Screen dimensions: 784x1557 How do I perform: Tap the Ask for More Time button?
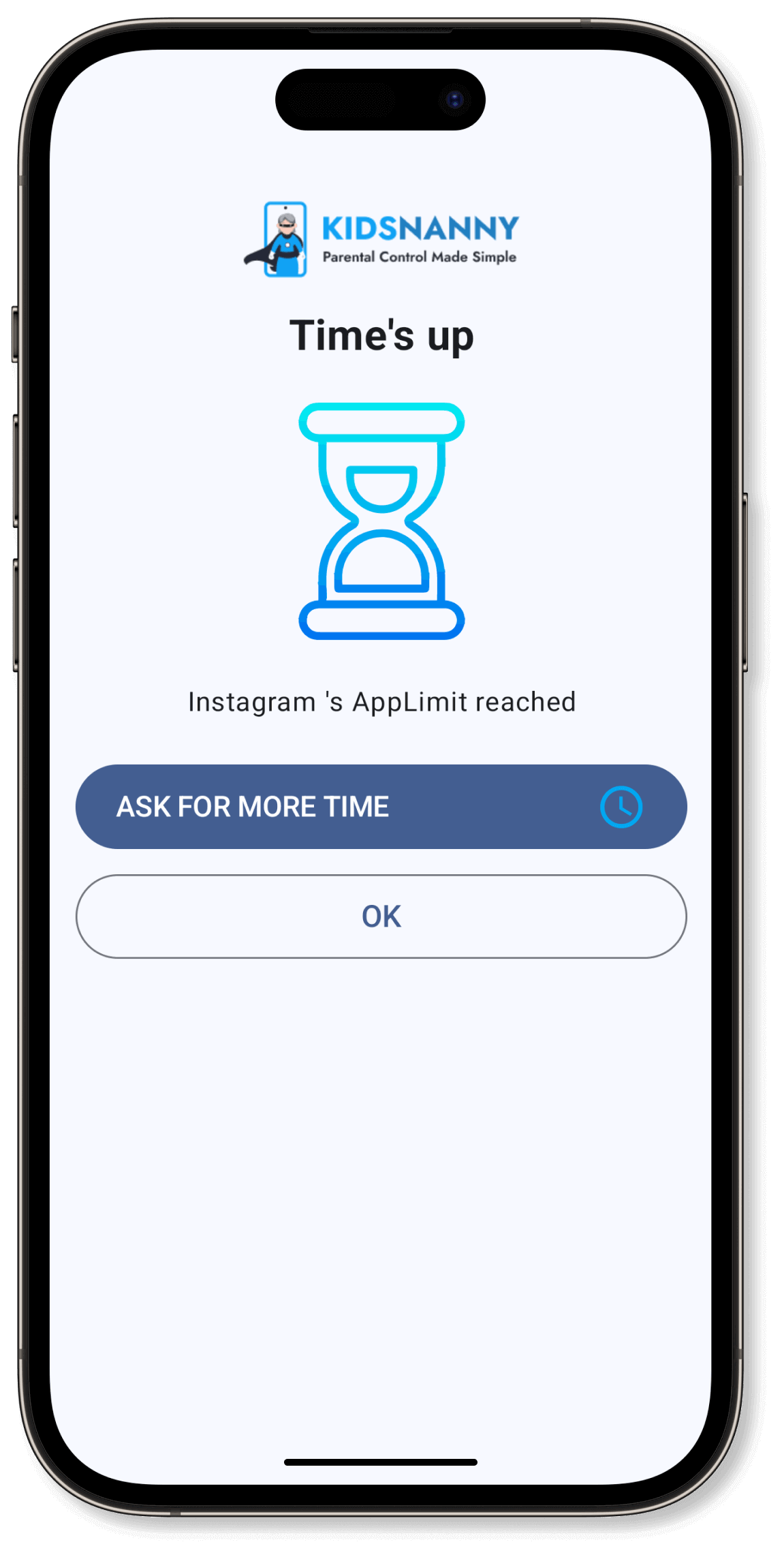pos(381,806)
